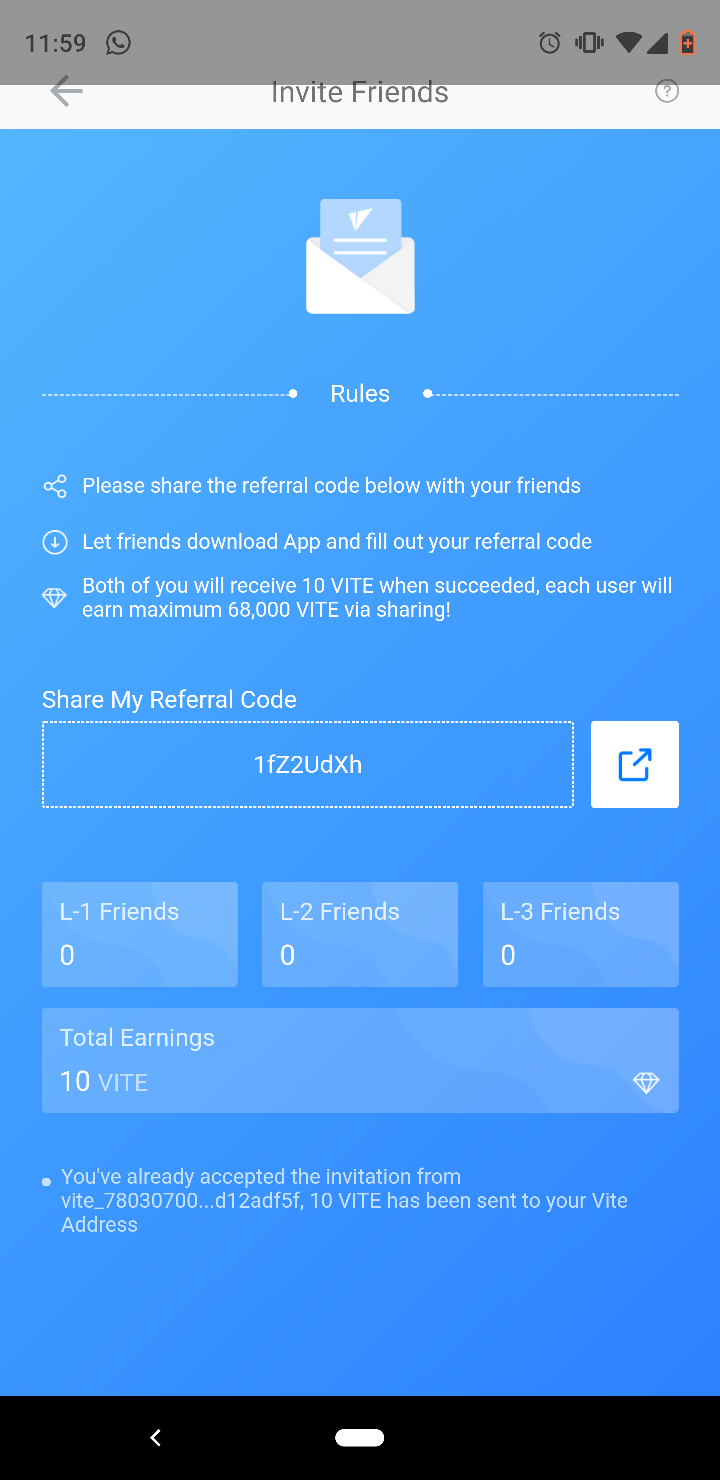Screen dimensions: 720x1480
Task: Go back using the top arrow
Action: point(66,92)
